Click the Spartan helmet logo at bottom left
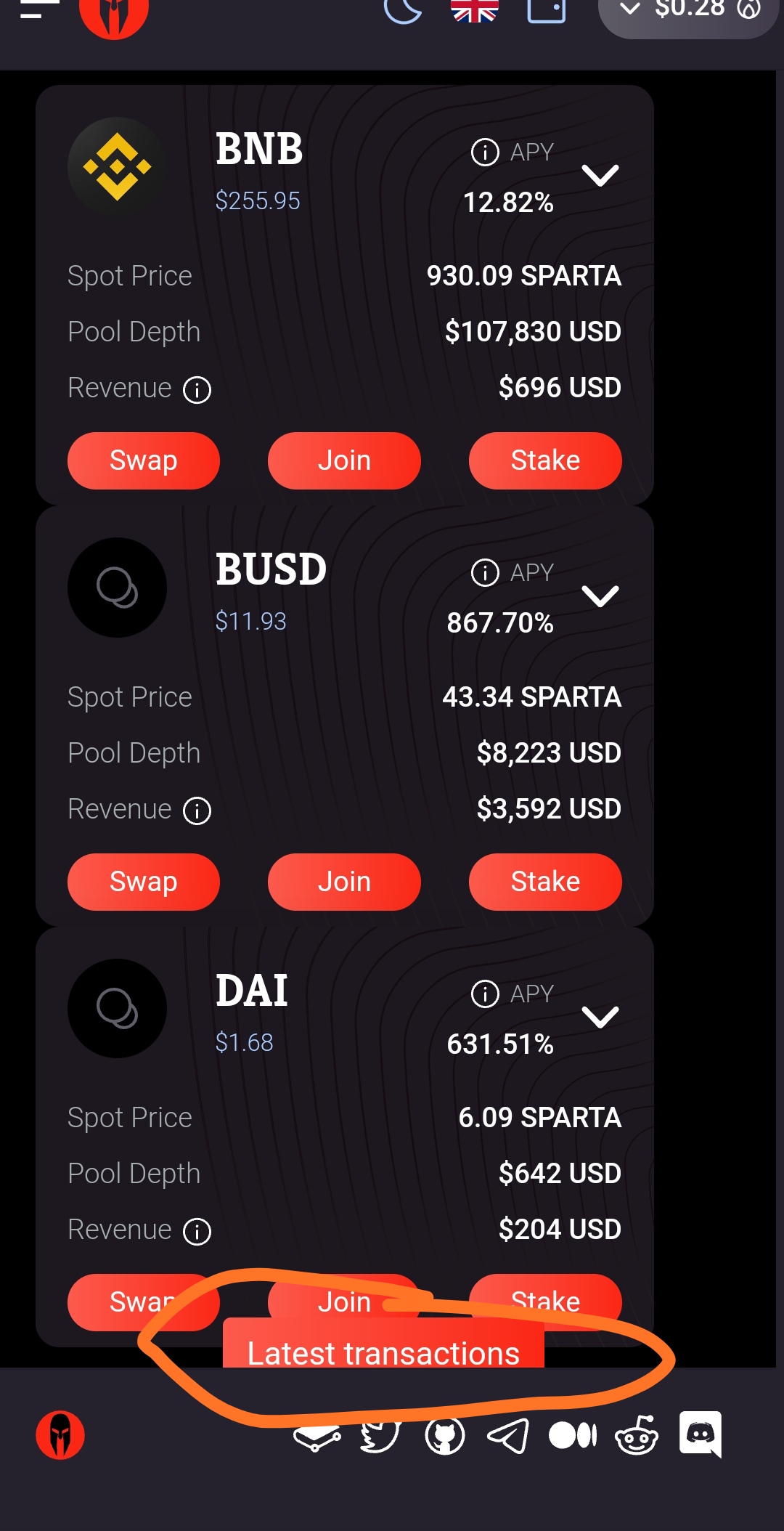The image size is (784, 1531). [x=61, y=1436]
